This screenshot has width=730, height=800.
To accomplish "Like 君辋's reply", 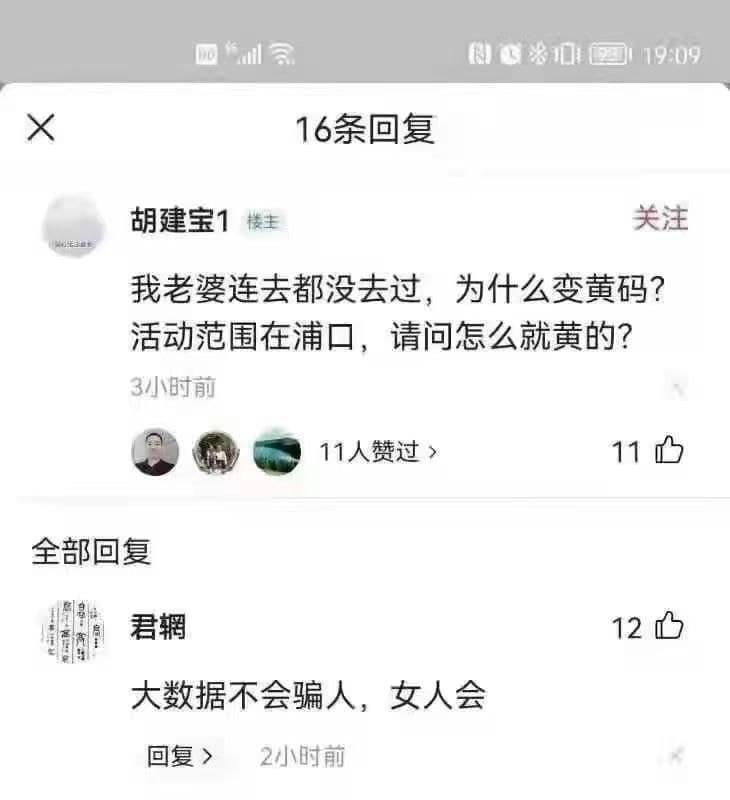I will coord(669,628).
